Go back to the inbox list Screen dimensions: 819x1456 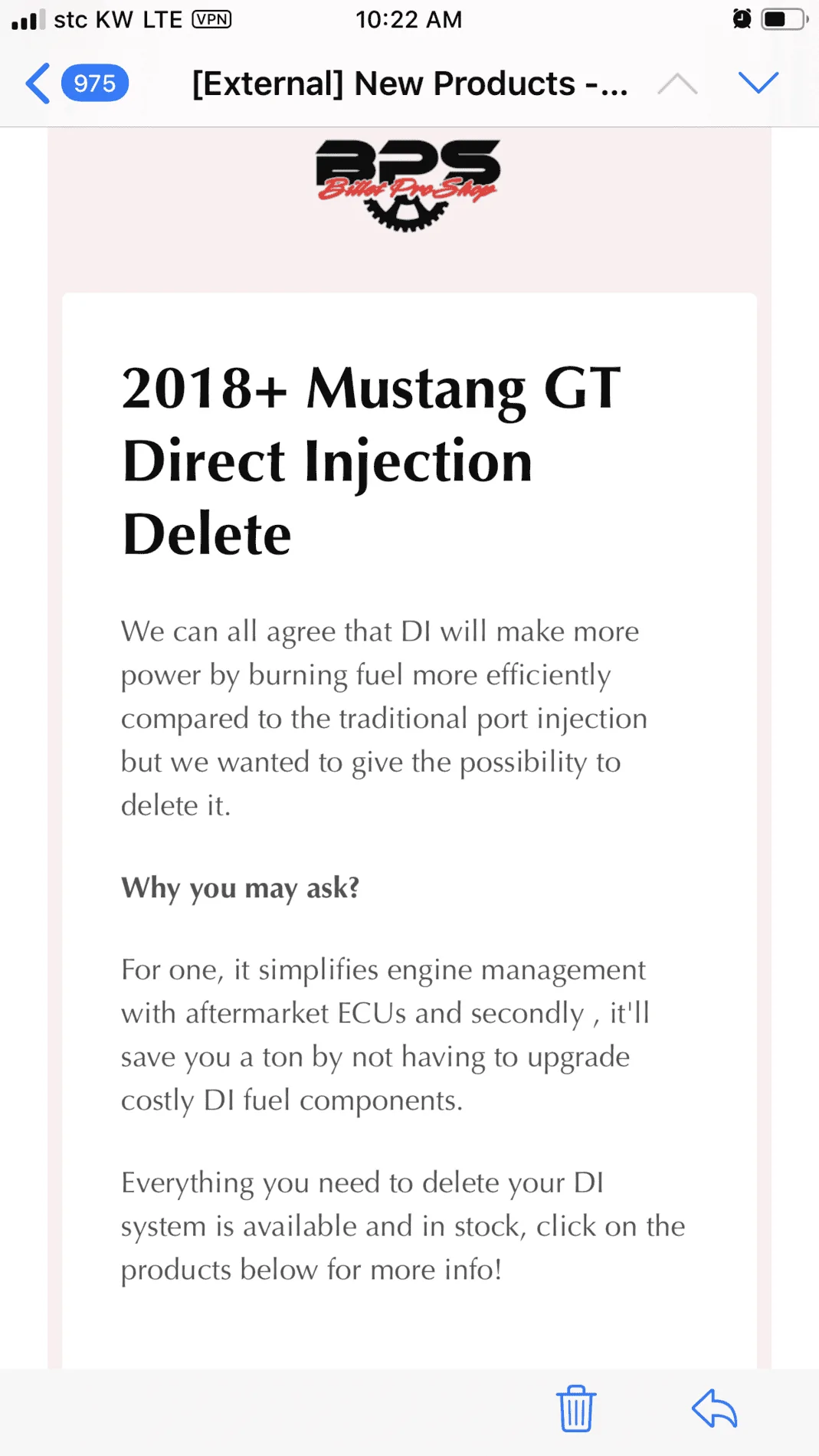coord(76,83)
